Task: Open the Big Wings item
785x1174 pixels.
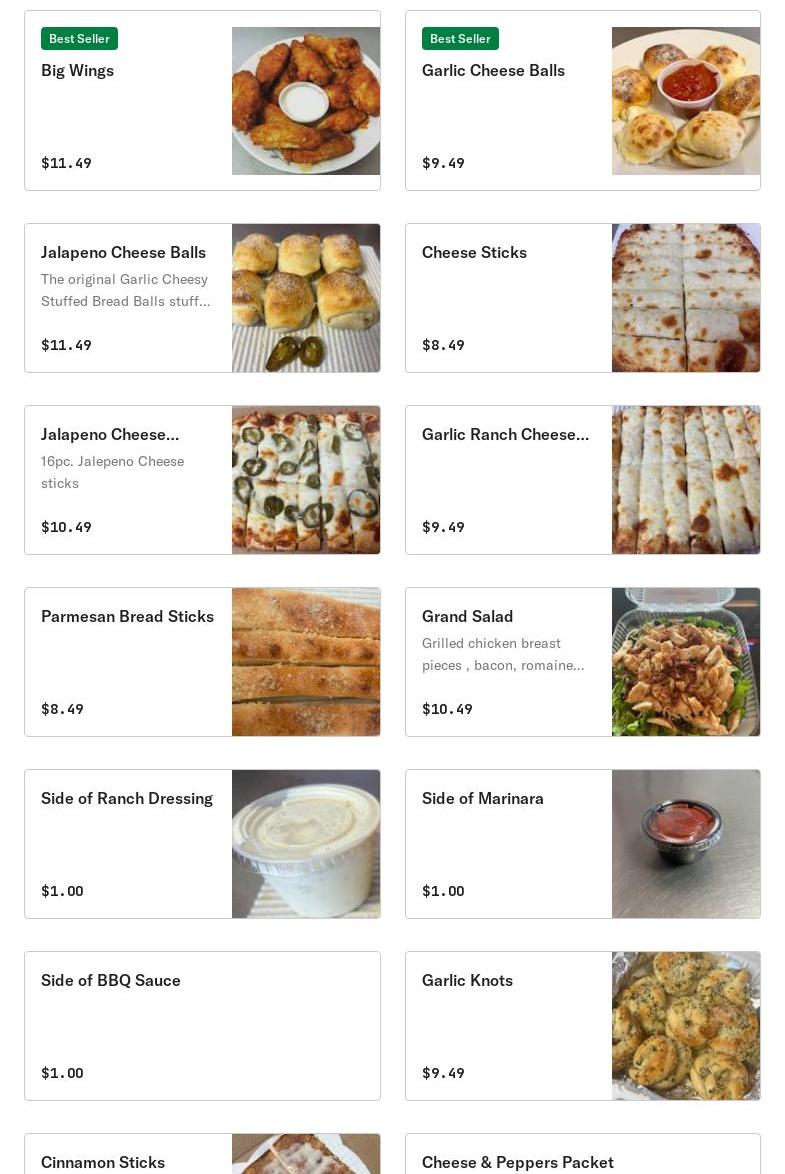Action: click(202, 100)
